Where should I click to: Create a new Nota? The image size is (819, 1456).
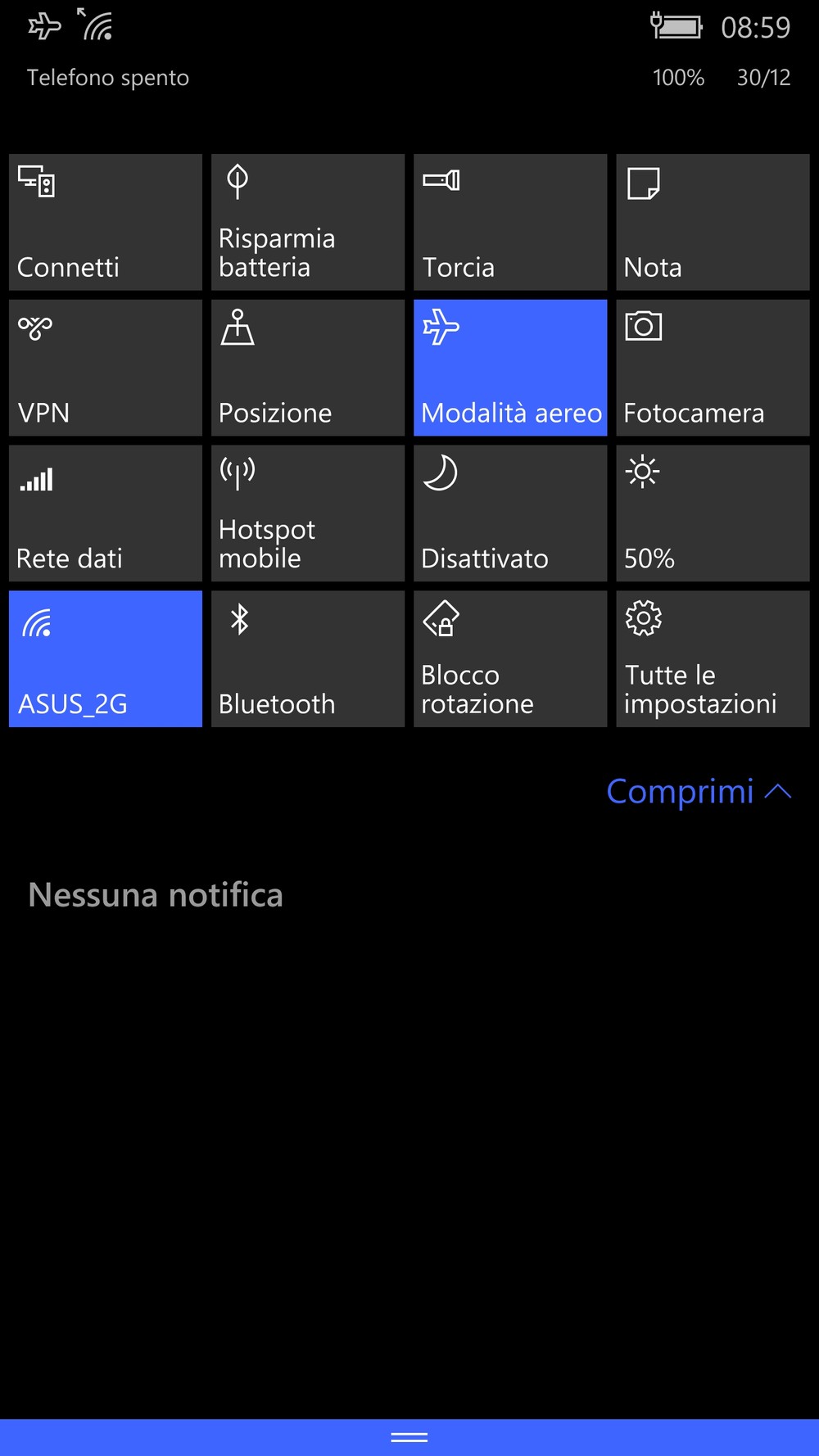tap(712, 222)
